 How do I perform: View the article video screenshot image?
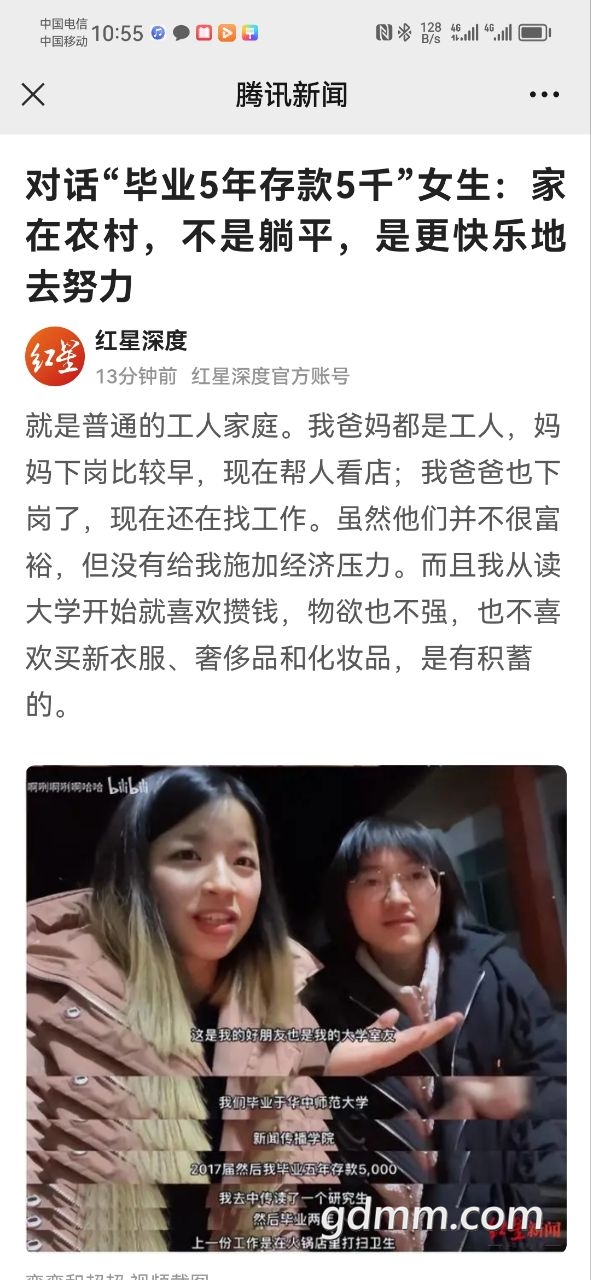[x=296, y=1008]
